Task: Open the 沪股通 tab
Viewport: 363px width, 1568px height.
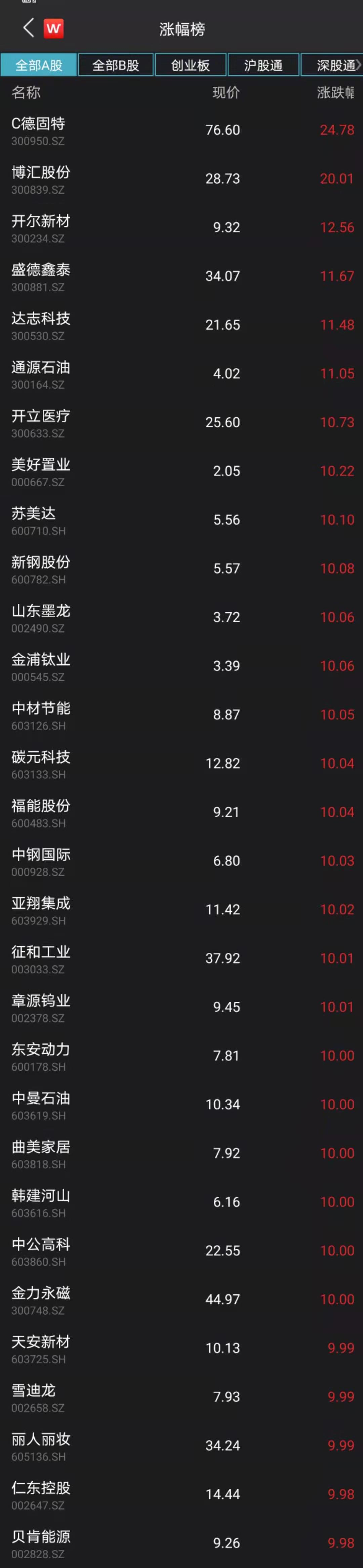Action: click(263, 65)
